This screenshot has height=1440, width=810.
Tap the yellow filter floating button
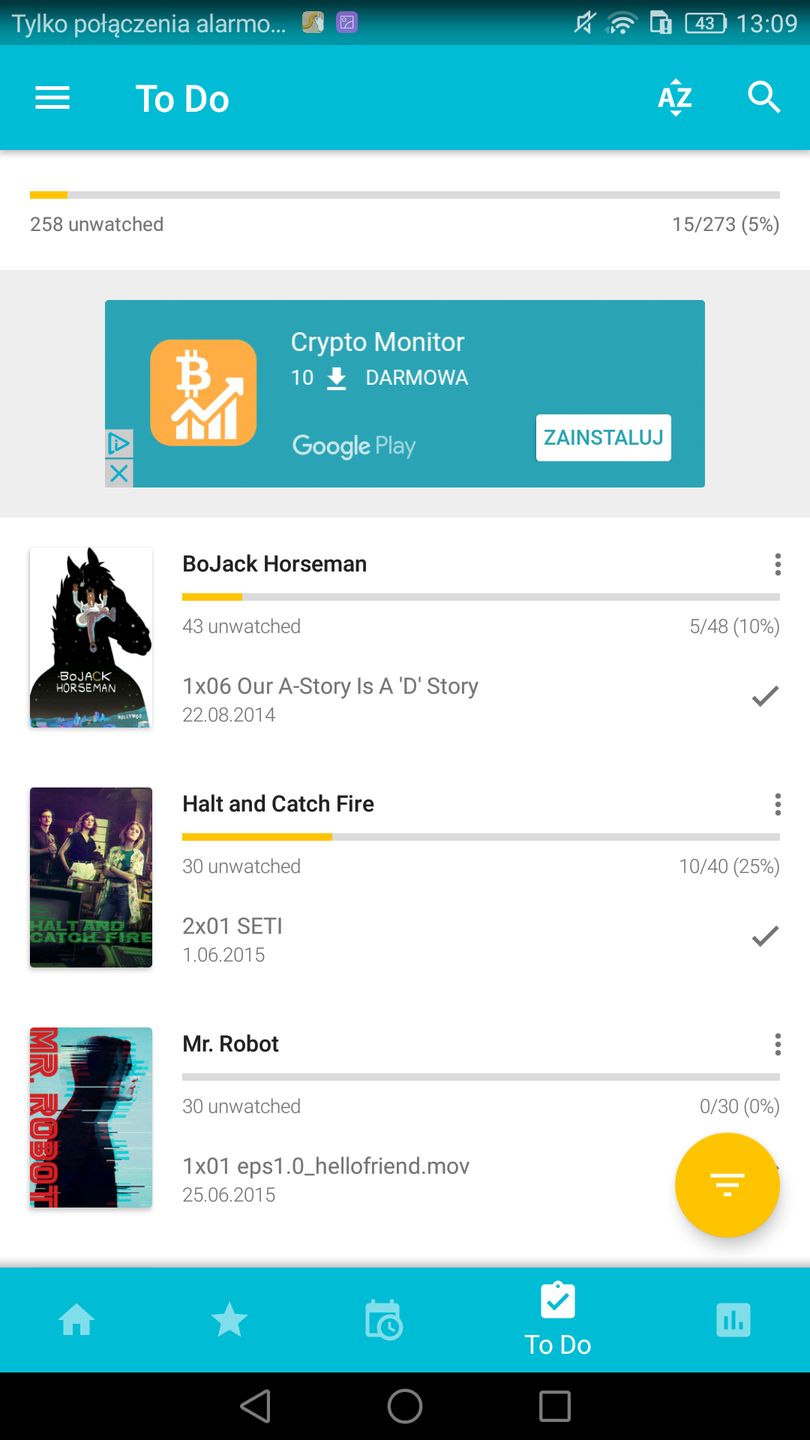pos(727,1185)
